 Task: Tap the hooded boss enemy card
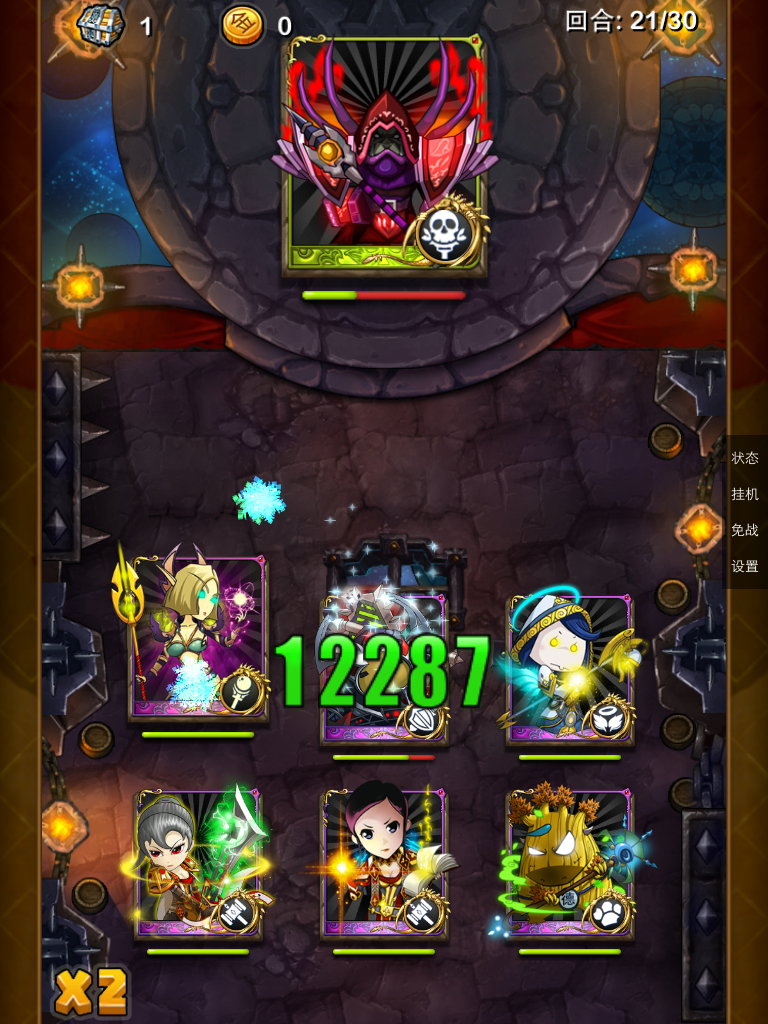(384, 155)
